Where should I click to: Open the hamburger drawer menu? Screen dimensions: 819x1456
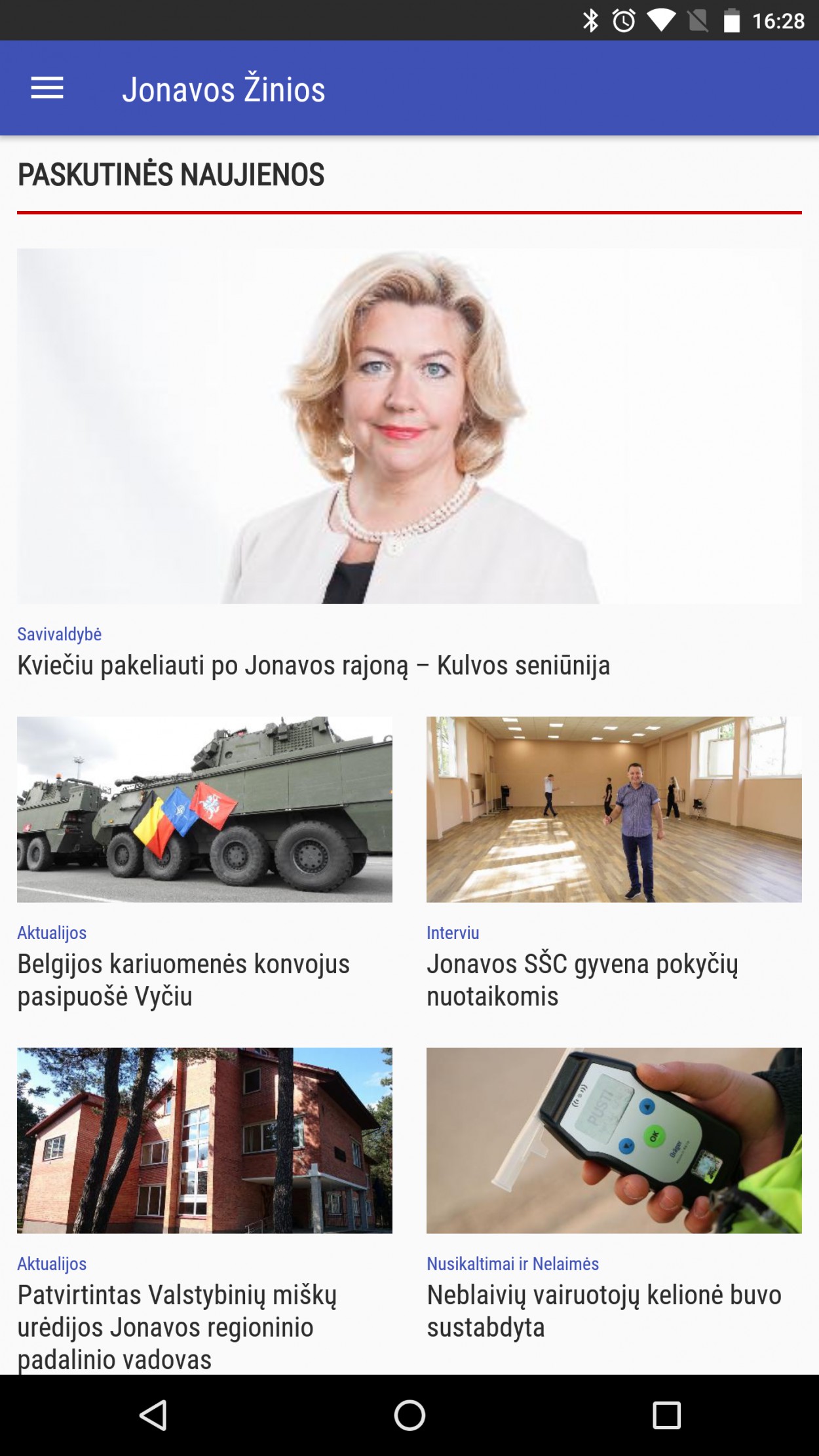pos(47,88)
